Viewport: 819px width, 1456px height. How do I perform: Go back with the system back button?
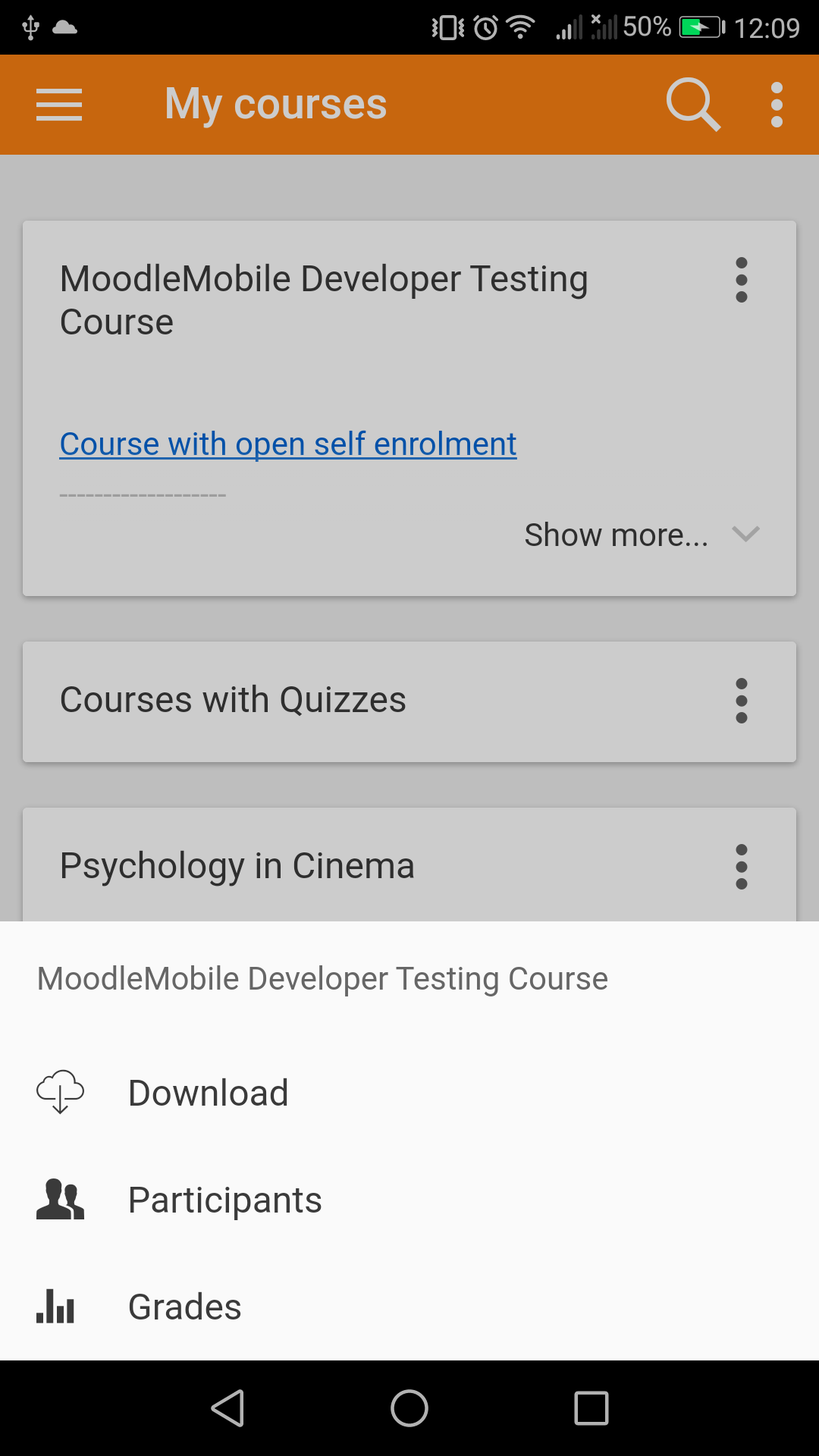(227, 1408)
